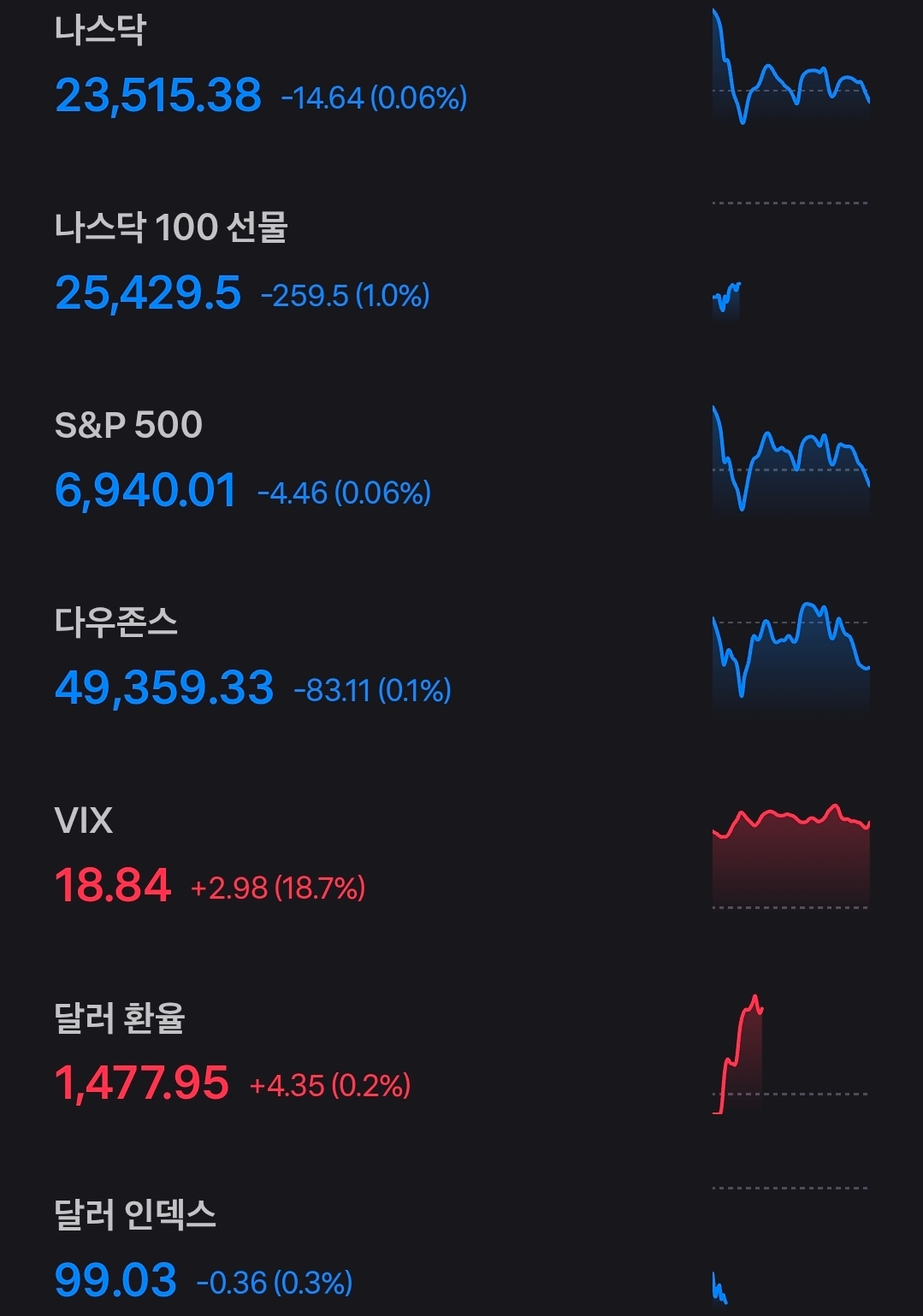Viewport: 923px width, 1316px height.
Task: Tap the VIX volatility row
Action: 210,855
